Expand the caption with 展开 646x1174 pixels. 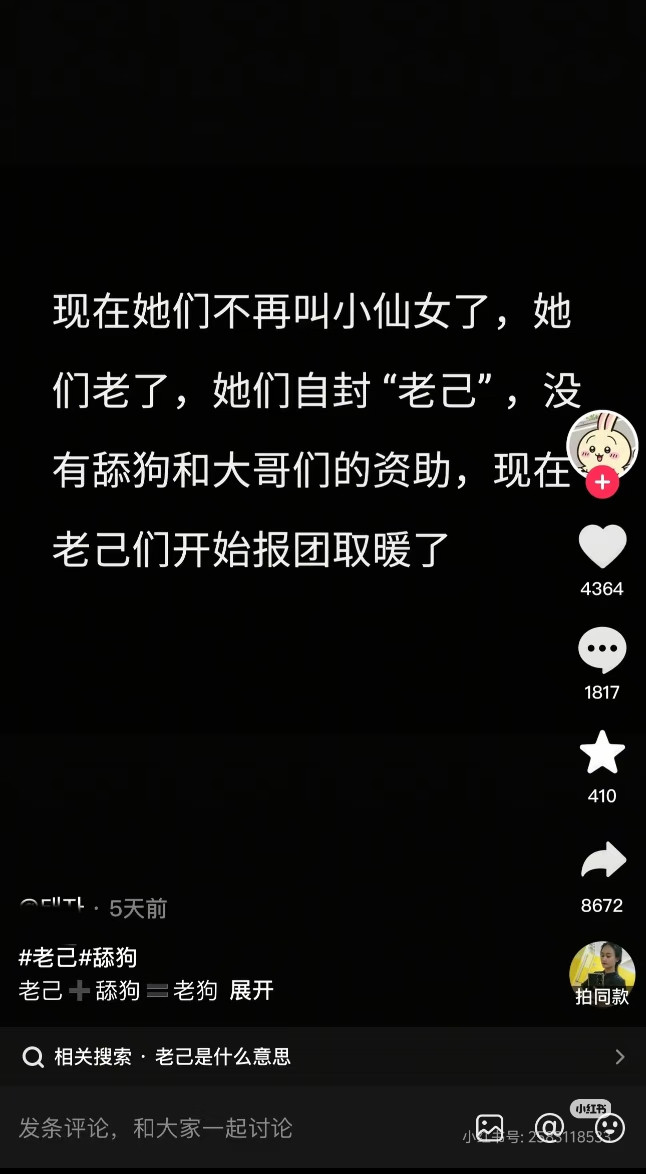tap(251, 991)
